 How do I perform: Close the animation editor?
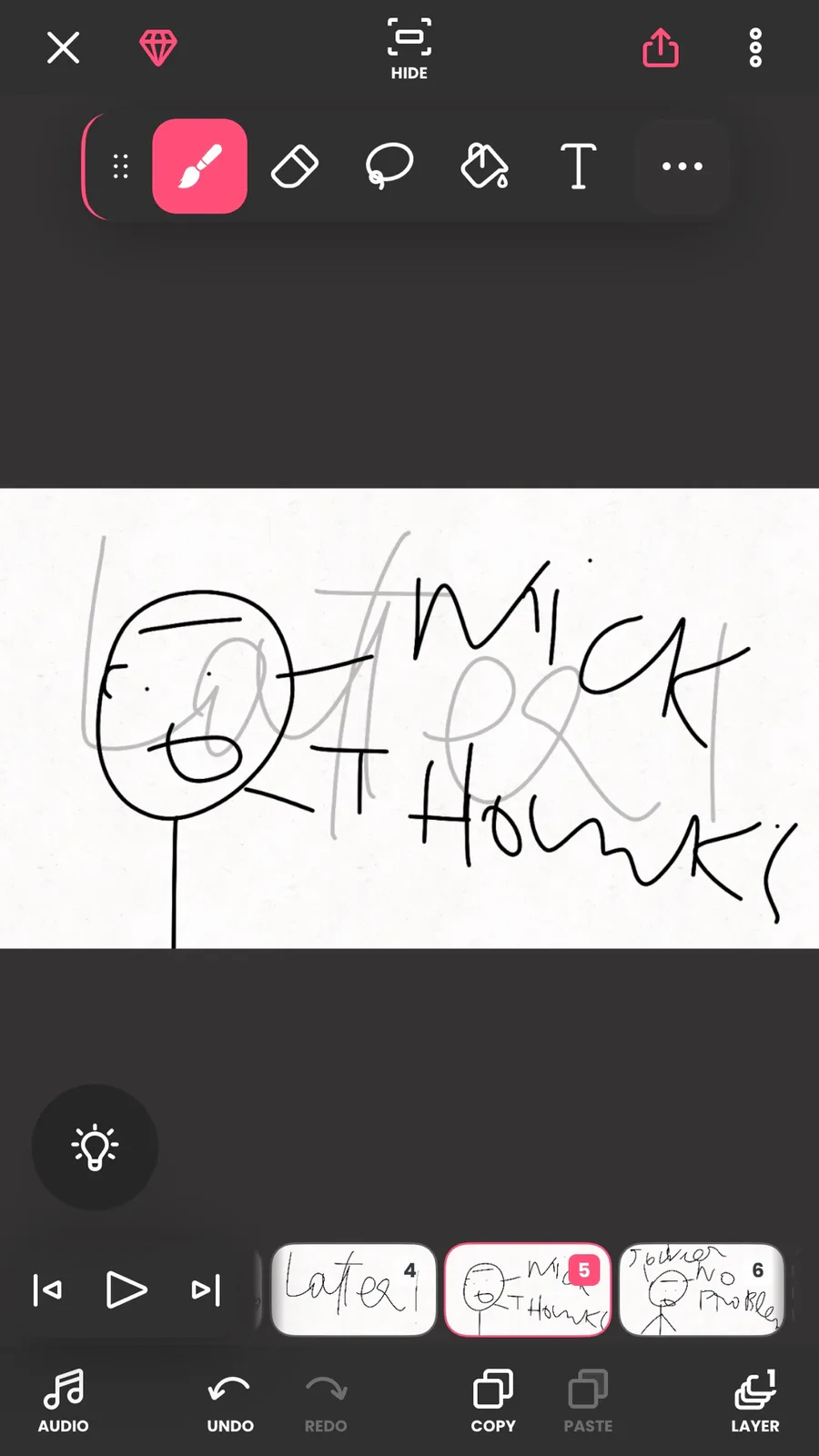(63, 47)
